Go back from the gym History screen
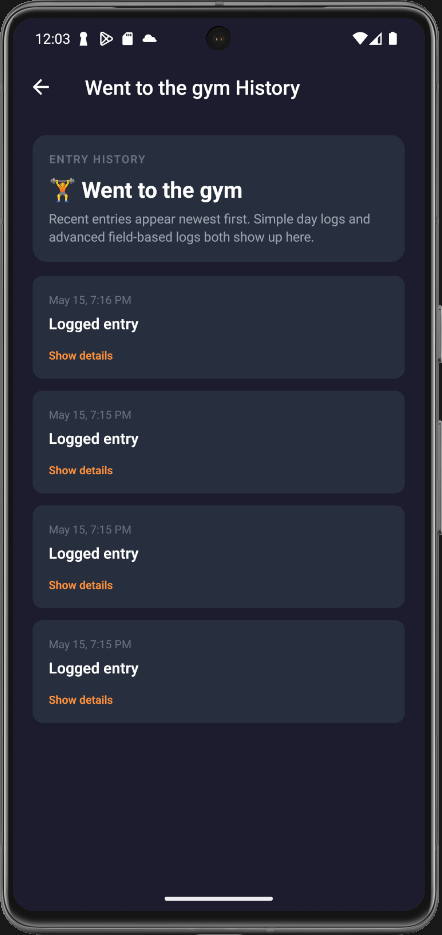The image size is (442, 935). tap(41, 88)
